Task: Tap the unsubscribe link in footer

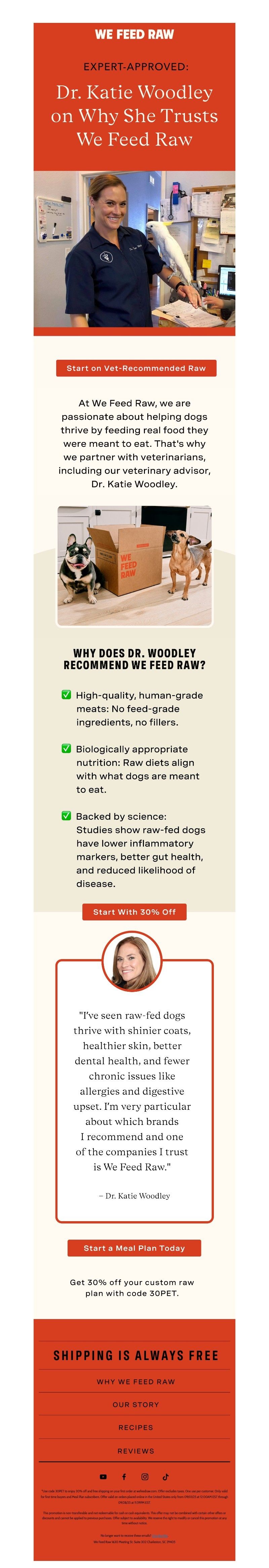Action: (159, 1536)
